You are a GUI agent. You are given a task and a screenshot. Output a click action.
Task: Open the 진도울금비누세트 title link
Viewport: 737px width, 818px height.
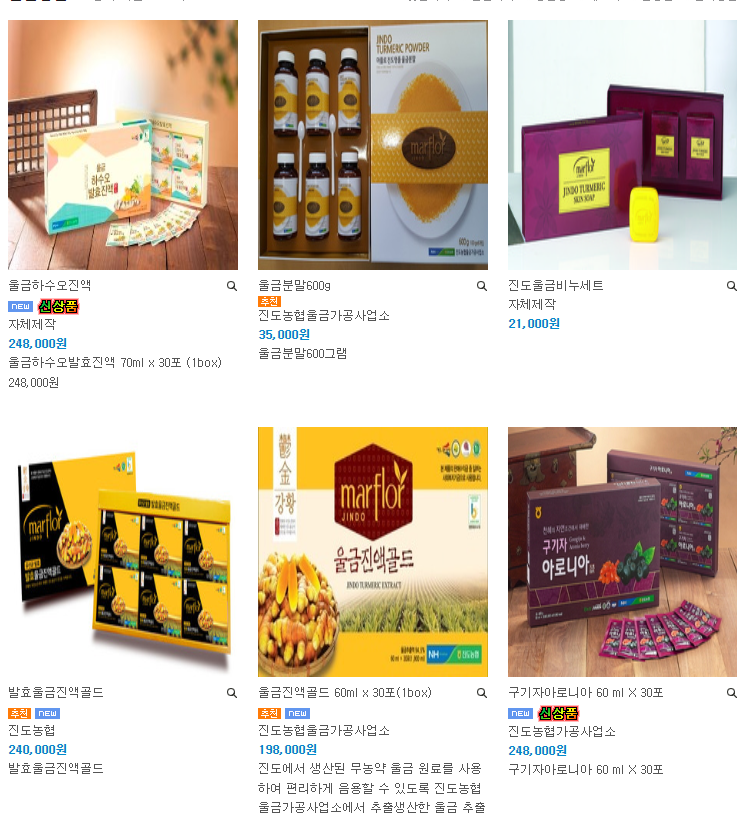[x=556, y=286]
